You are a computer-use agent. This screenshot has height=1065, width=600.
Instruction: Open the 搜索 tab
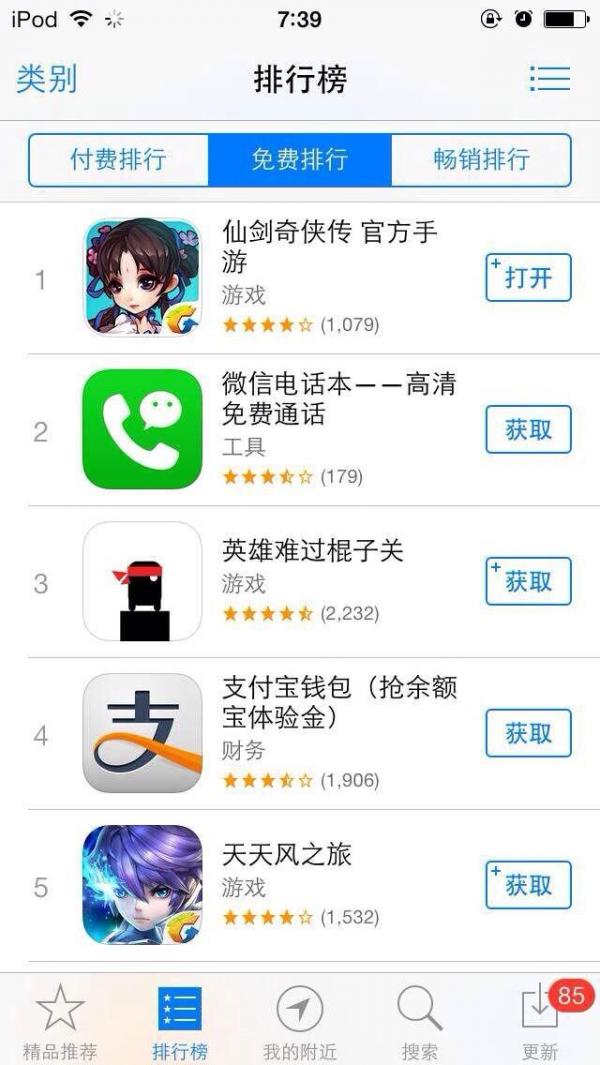pos(420,1020)
